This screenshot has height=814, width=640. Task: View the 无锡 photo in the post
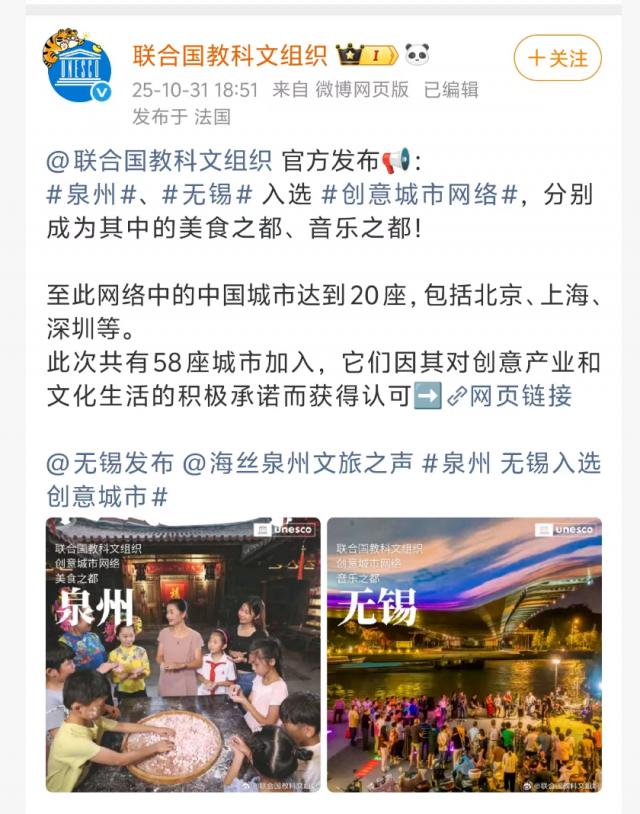[x=464, y=654]
